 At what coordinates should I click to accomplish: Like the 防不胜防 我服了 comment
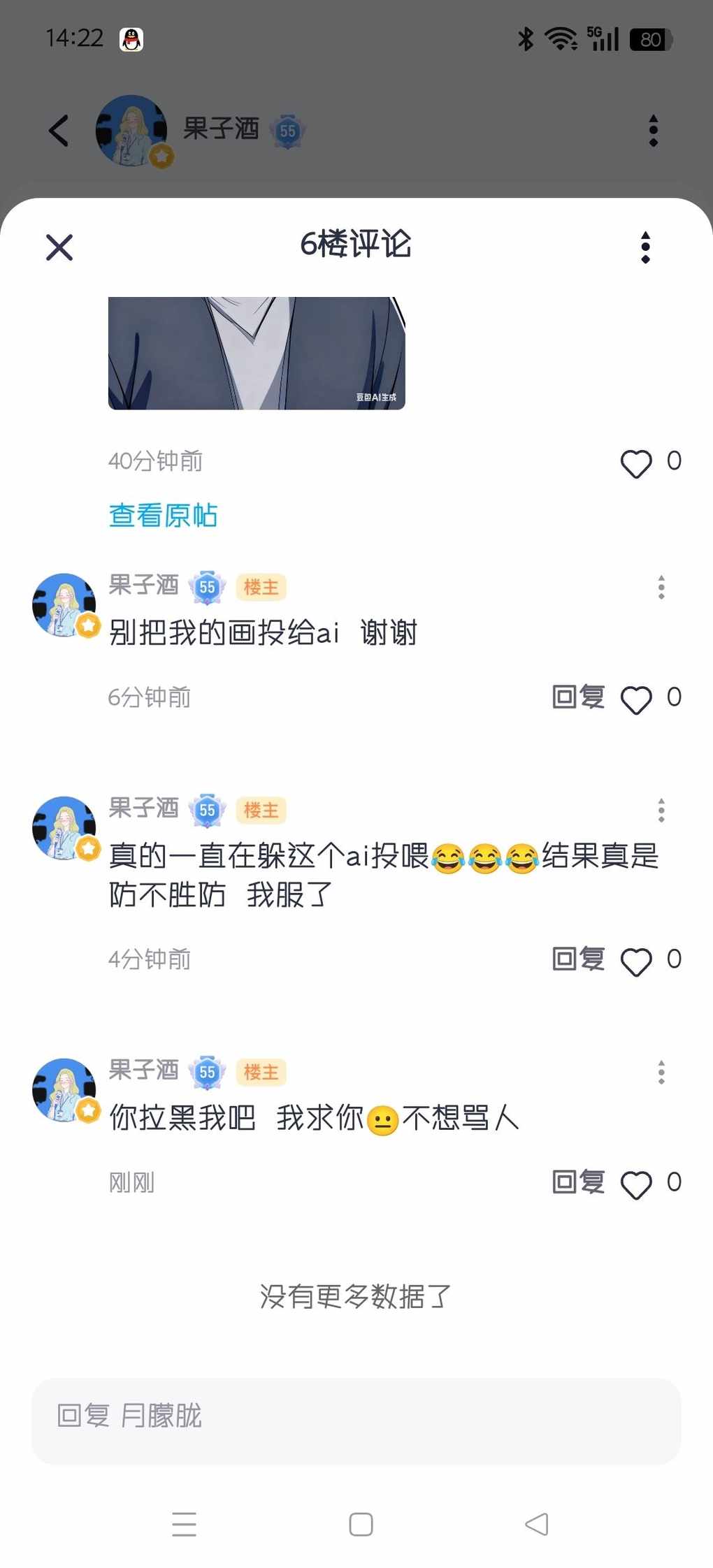[636, 961]
